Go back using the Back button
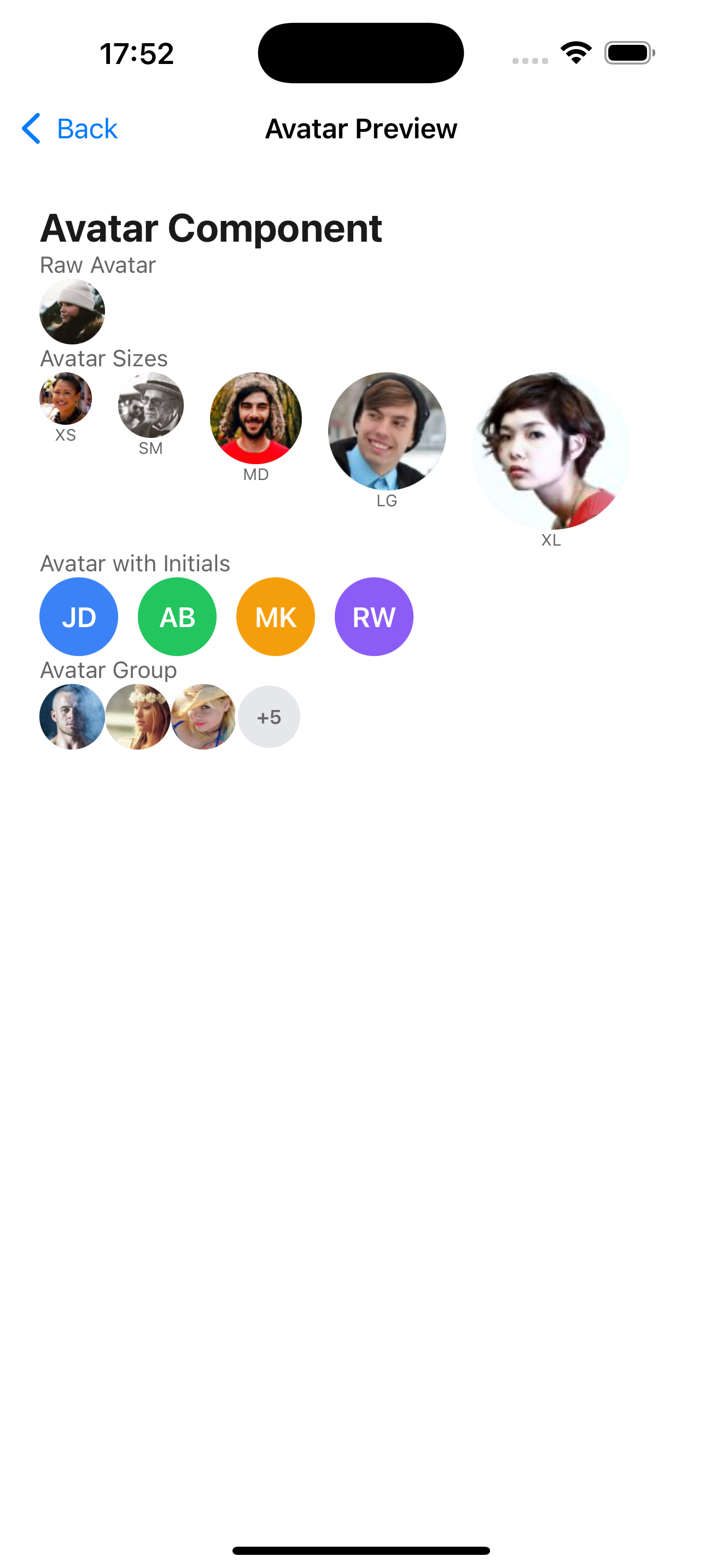722x1568 pixels. [70, 128]
